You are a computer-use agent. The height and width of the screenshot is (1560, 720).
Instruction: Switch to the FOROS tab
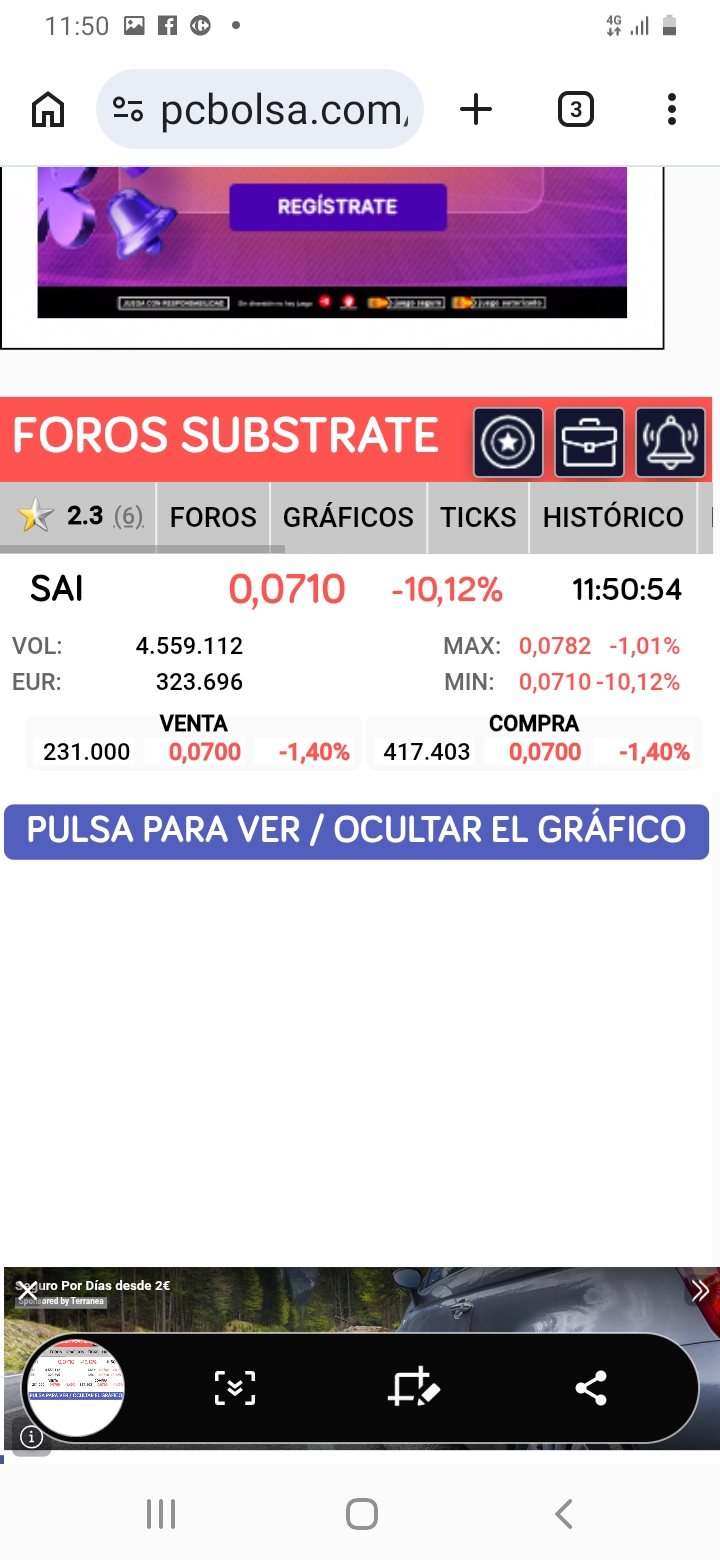(213, 517)
